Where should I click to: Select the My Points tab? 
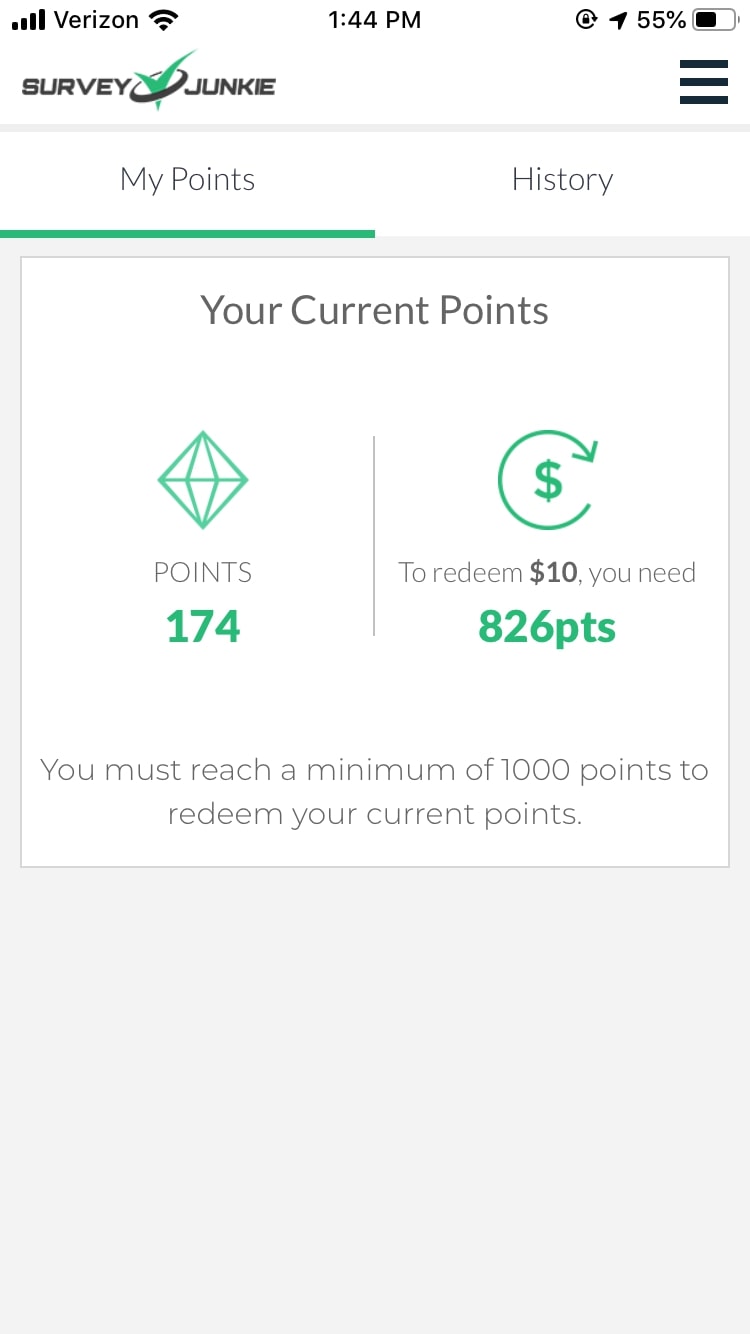coord(187,179)
